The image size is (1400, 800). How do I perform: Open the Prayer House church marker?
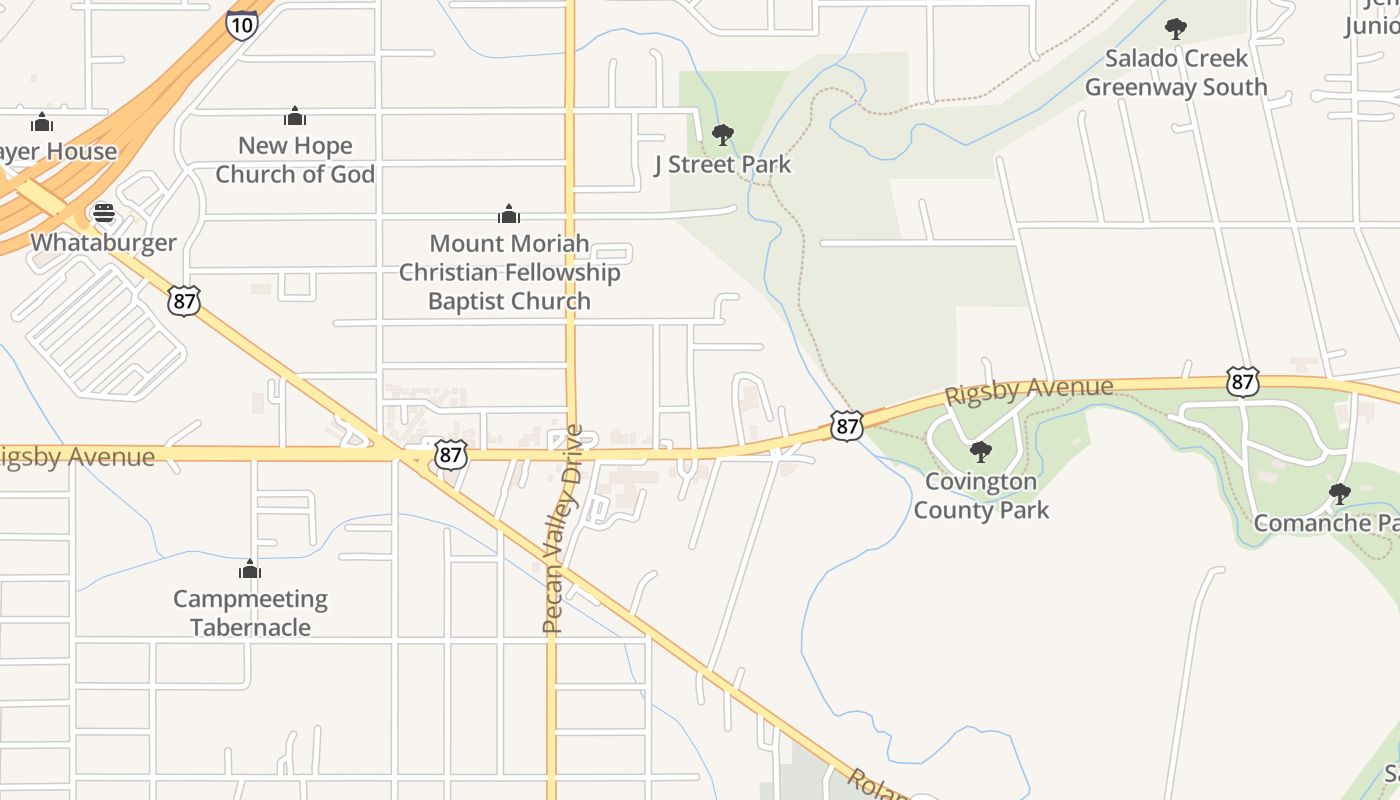(x=42, y=123)
